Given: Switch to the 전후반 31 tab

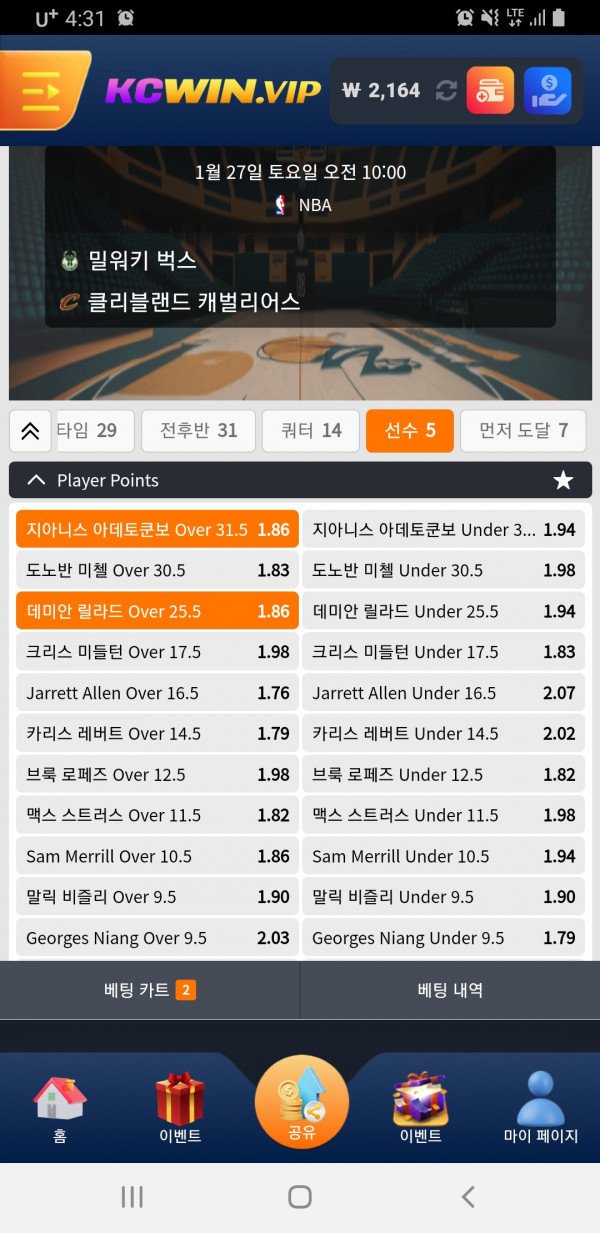Looking at the screenshot, I should 198,431.
